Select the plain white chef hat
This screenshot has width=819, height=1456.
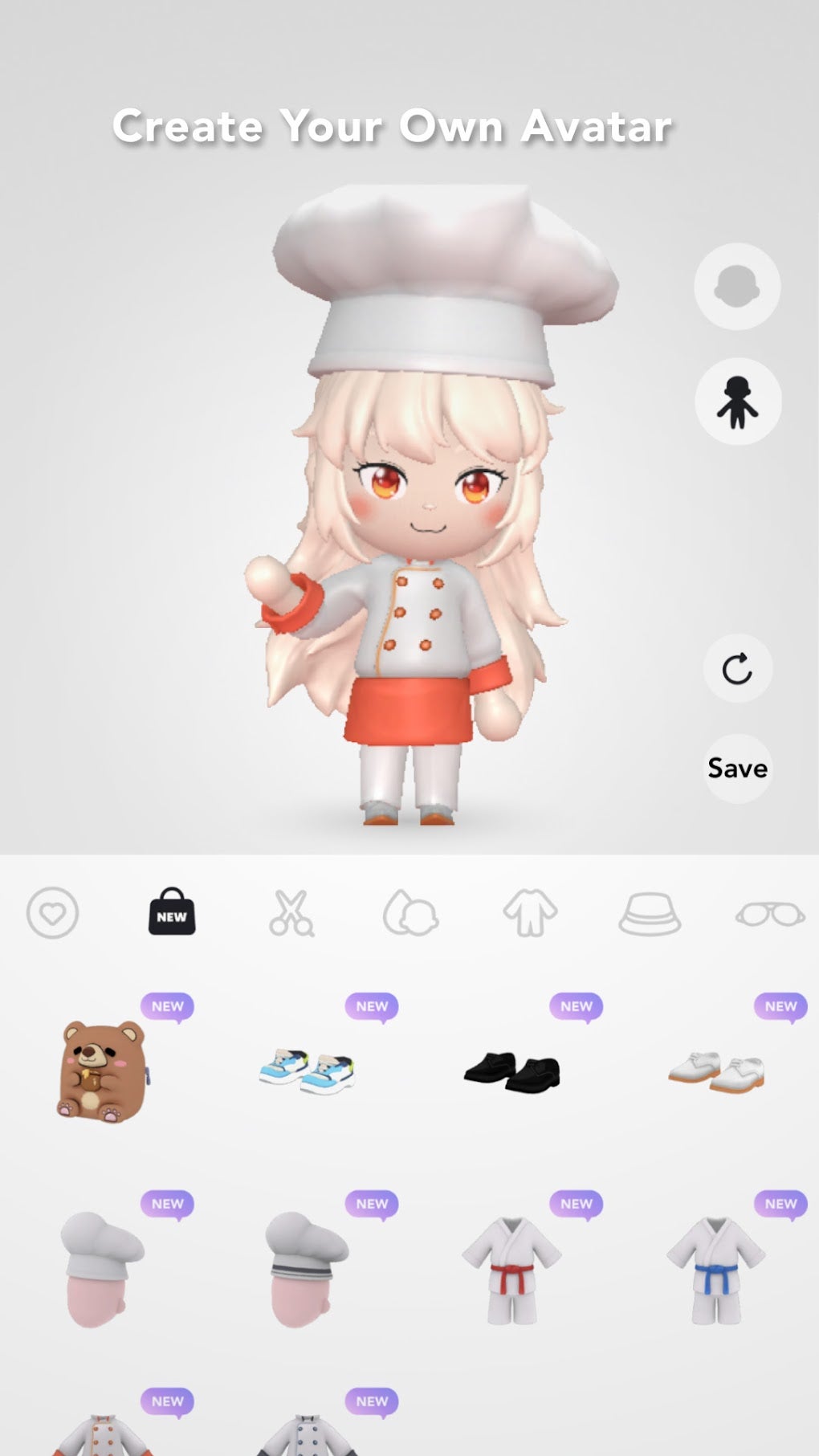[101, 1269]
